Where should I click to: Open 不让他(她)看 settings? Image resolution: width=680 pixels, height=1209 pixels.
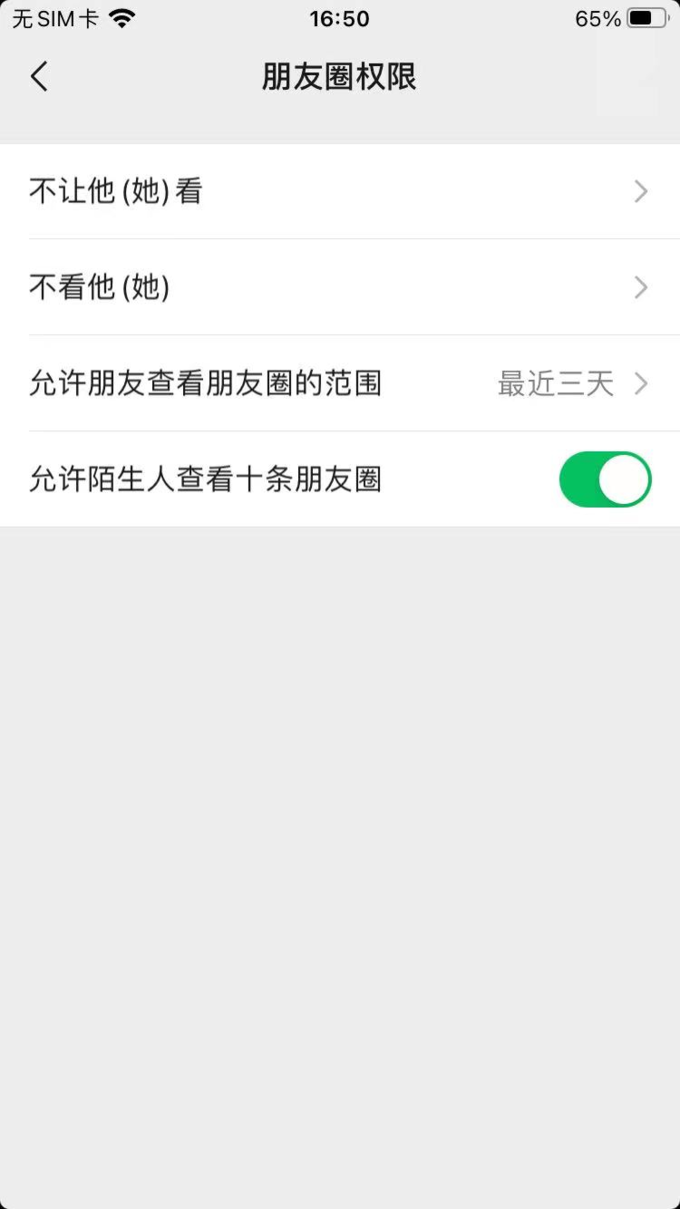340,191
